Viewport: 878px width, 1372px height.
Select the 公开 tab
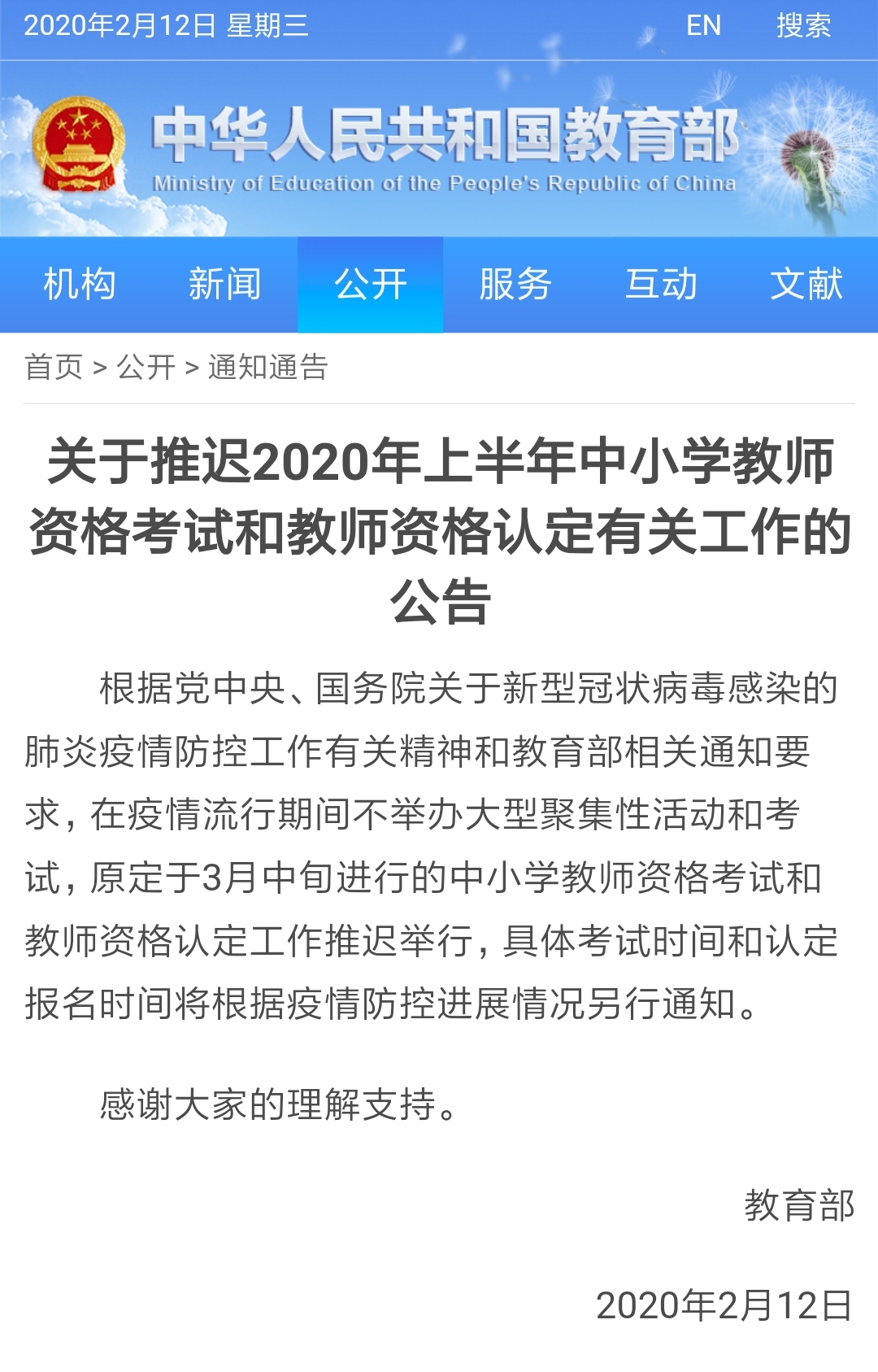click(x=370, y=285)
